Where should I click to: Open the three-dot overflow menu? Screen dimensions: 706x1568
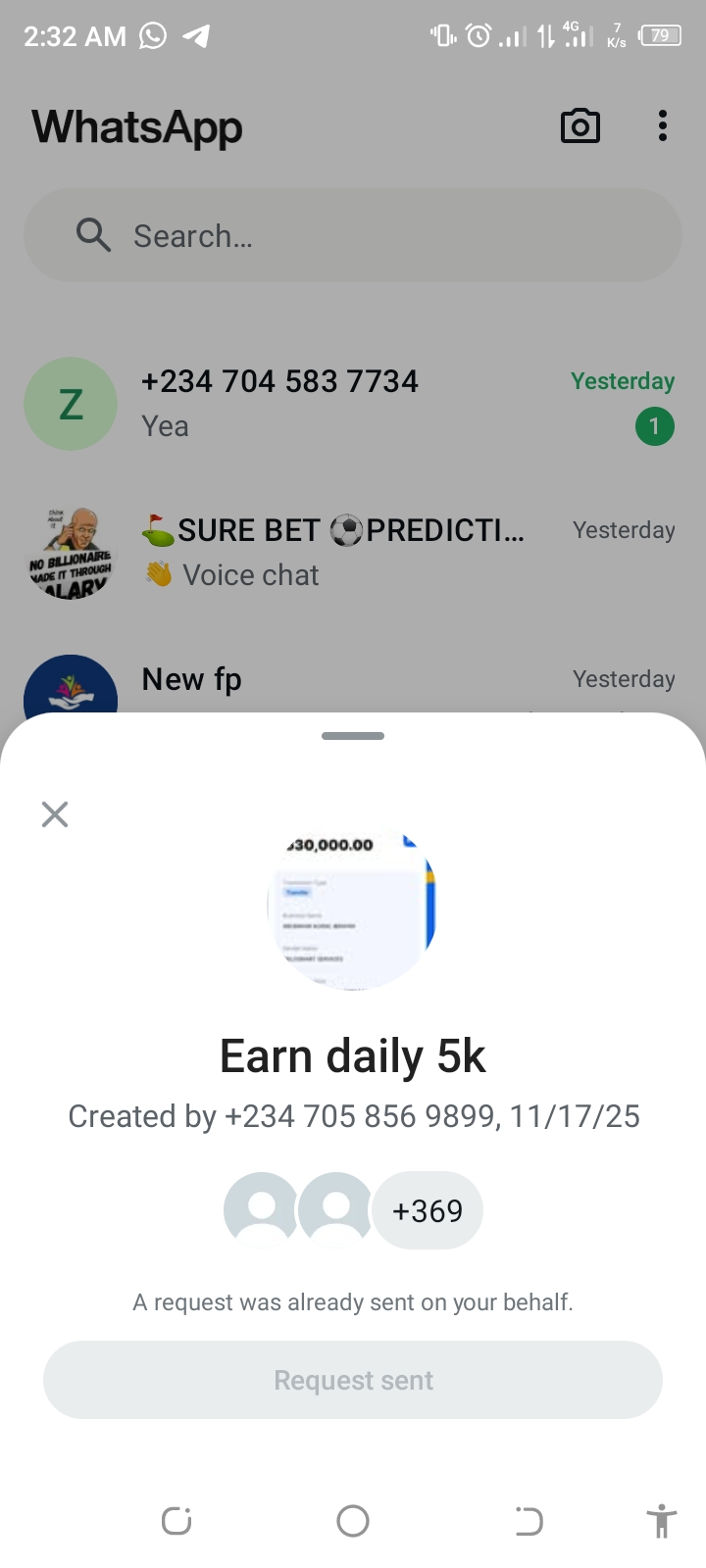[663, 126]
